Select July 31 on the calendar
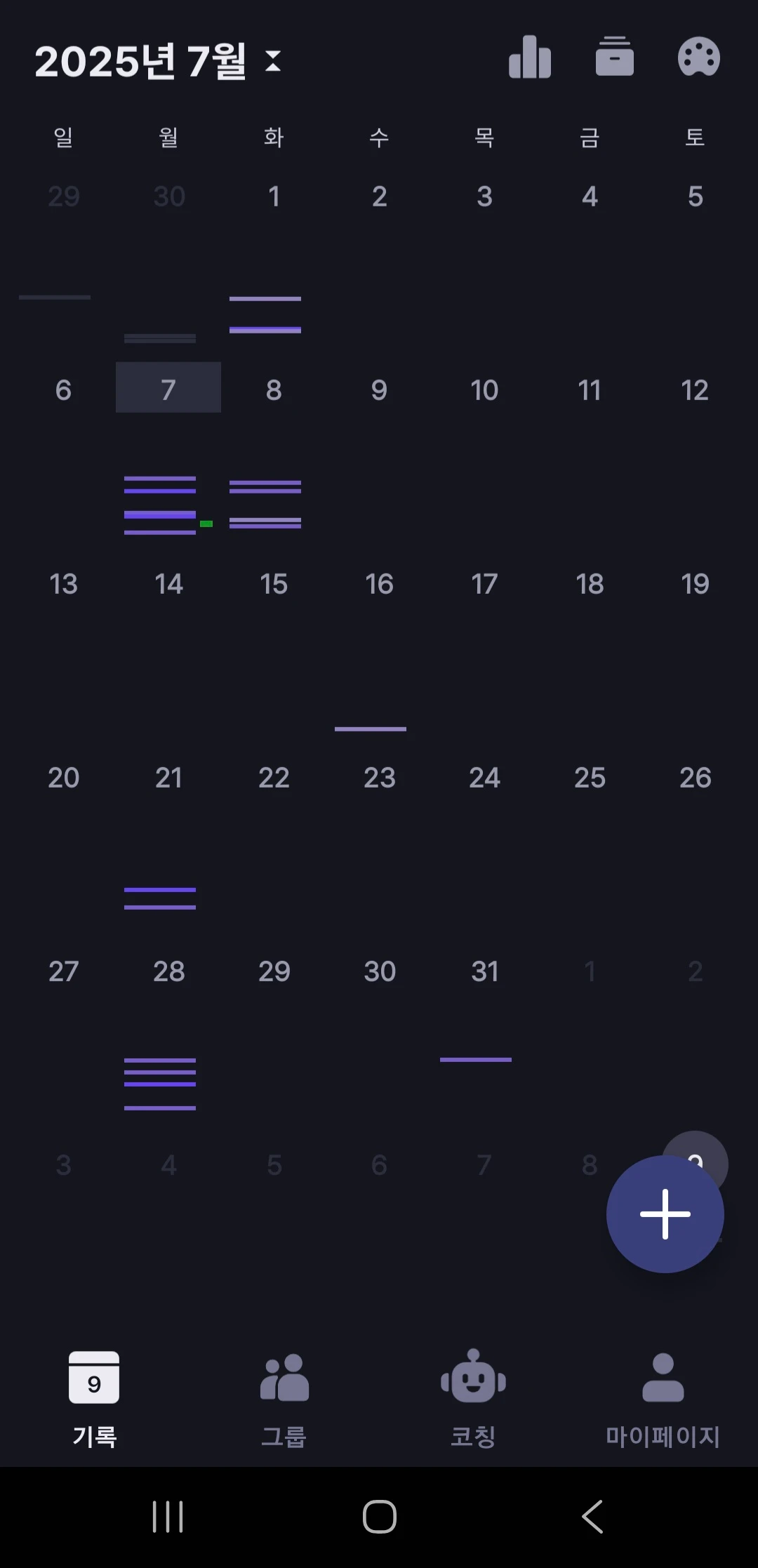Viewport: 758px width, 1568px height. coord(484,971)
